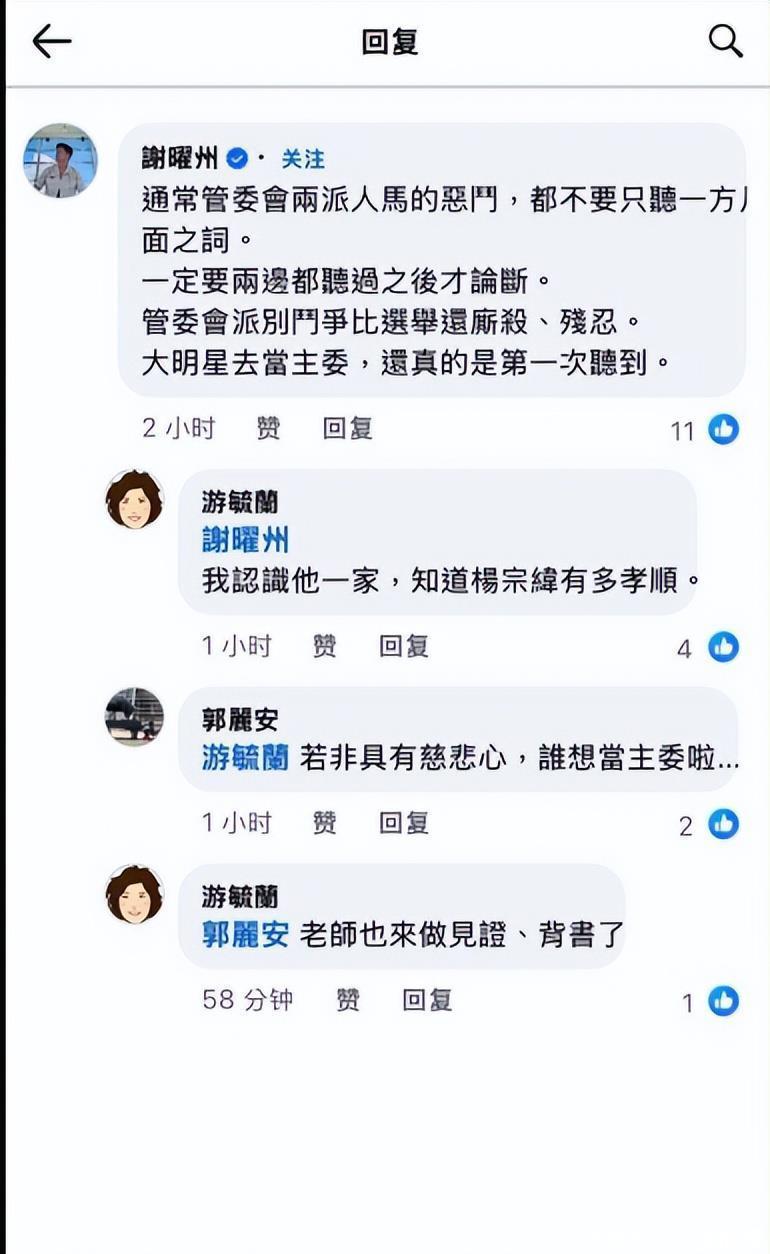Open the 郭麗安 mention in 游毓蘭's reply
Screen dimensions: 770x1254
[x=245, y=934]
